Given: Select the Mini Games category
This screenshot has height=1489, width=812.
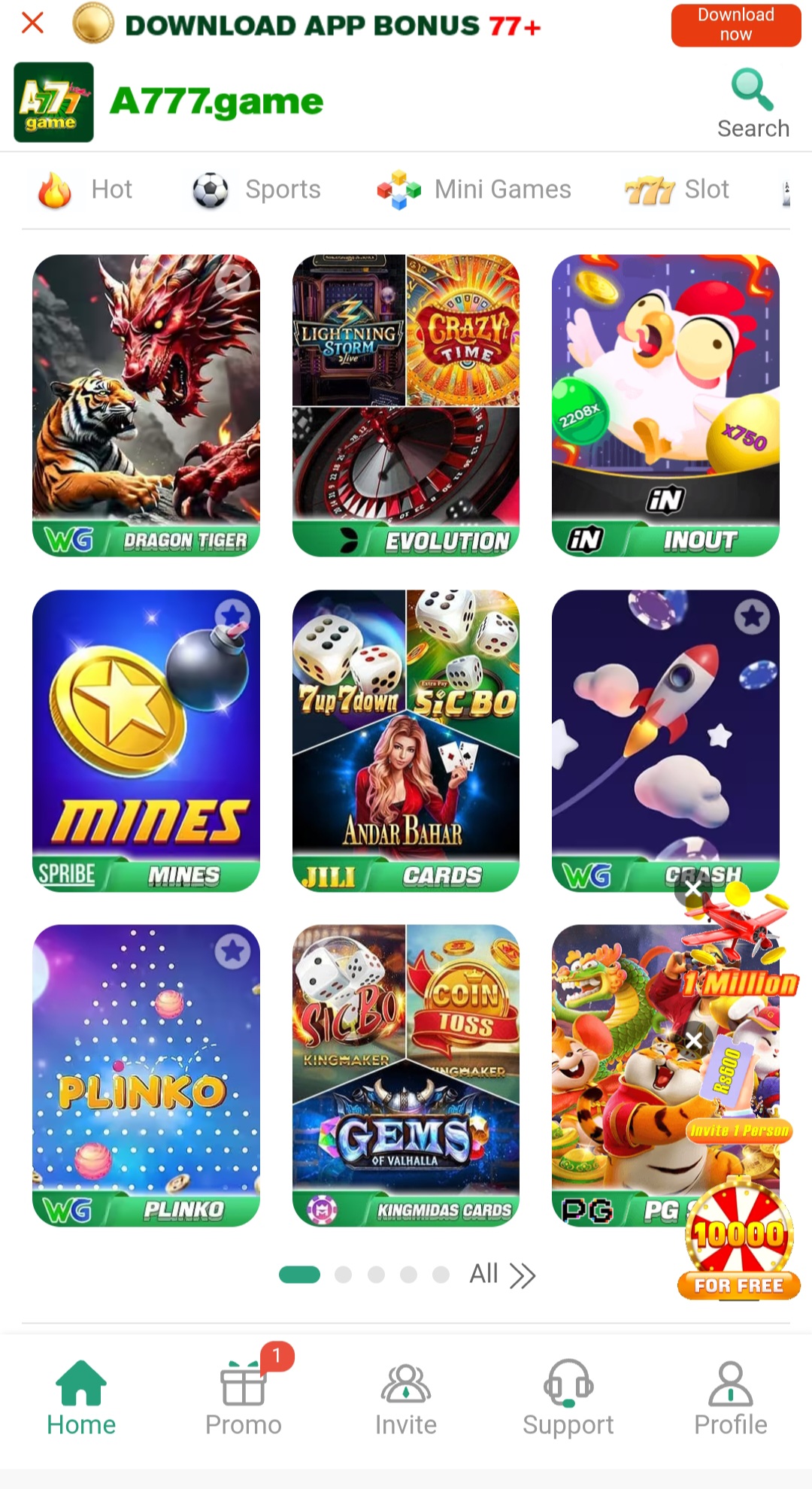Looking at the screenshot, I should pyautogui.click(x=474, y=190).
